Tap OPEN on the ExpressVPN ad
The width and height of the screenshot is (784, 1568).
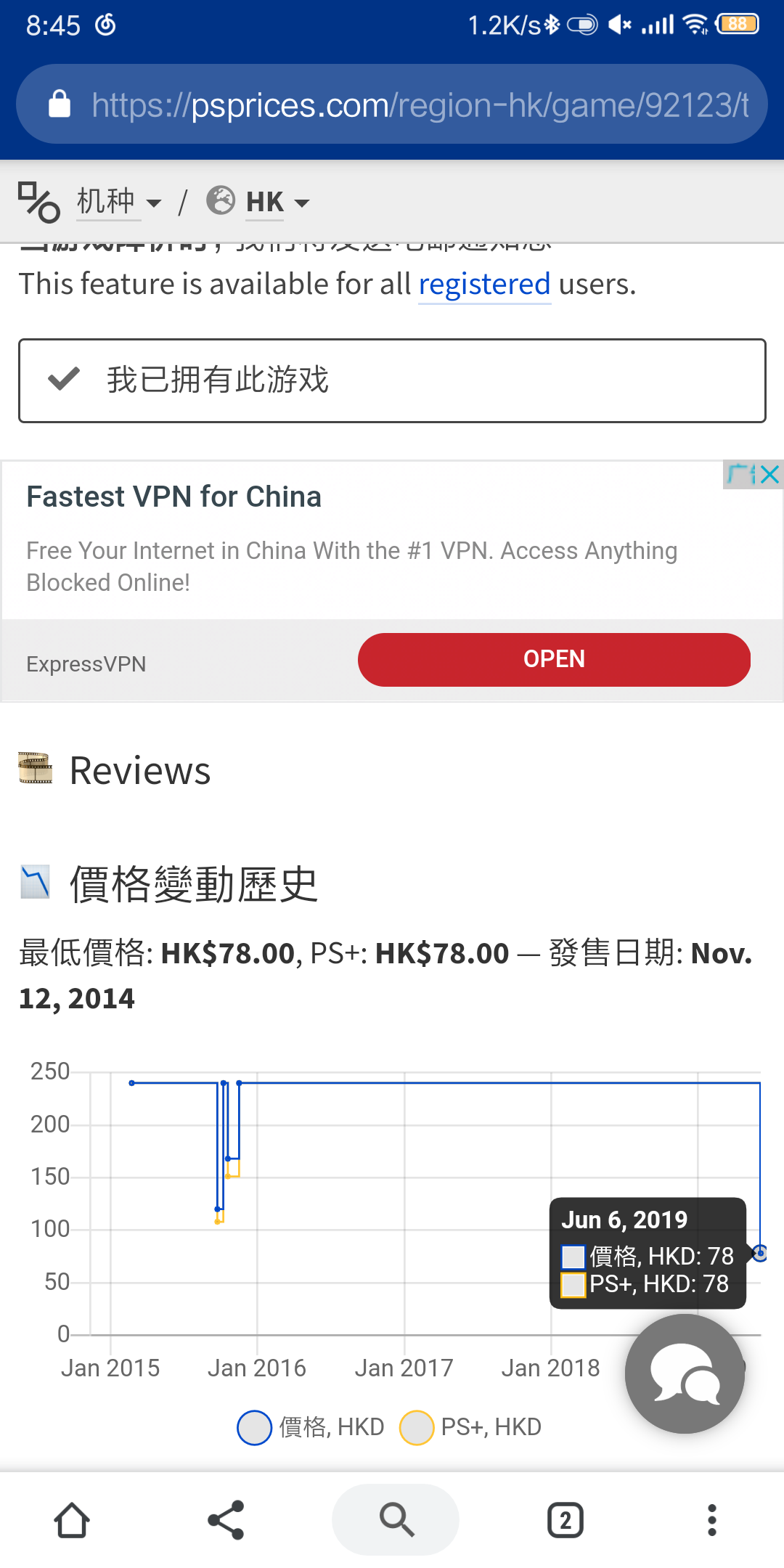(554, 659)
